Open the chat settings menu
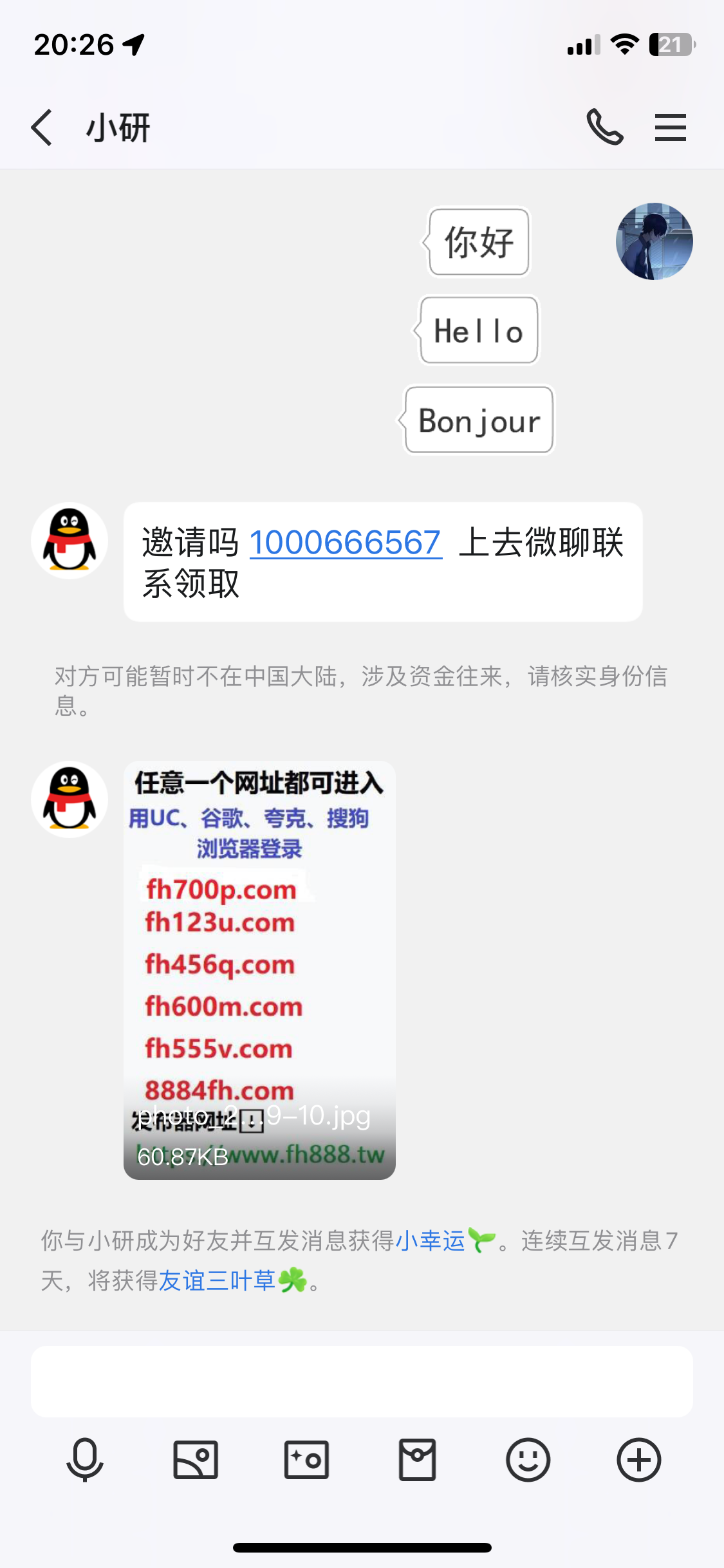Viewport: 724px width, 1568px height. (670, 127)
